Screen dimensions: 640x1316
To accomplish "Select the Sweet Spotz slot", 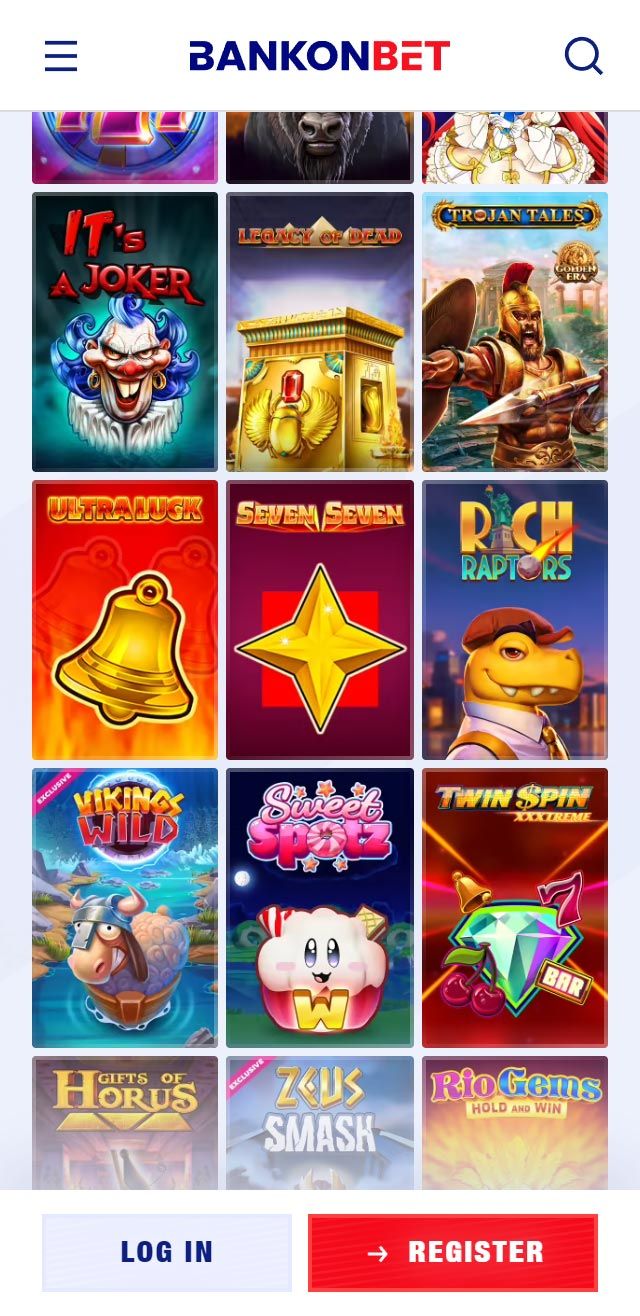I will [x=319, y=907].
